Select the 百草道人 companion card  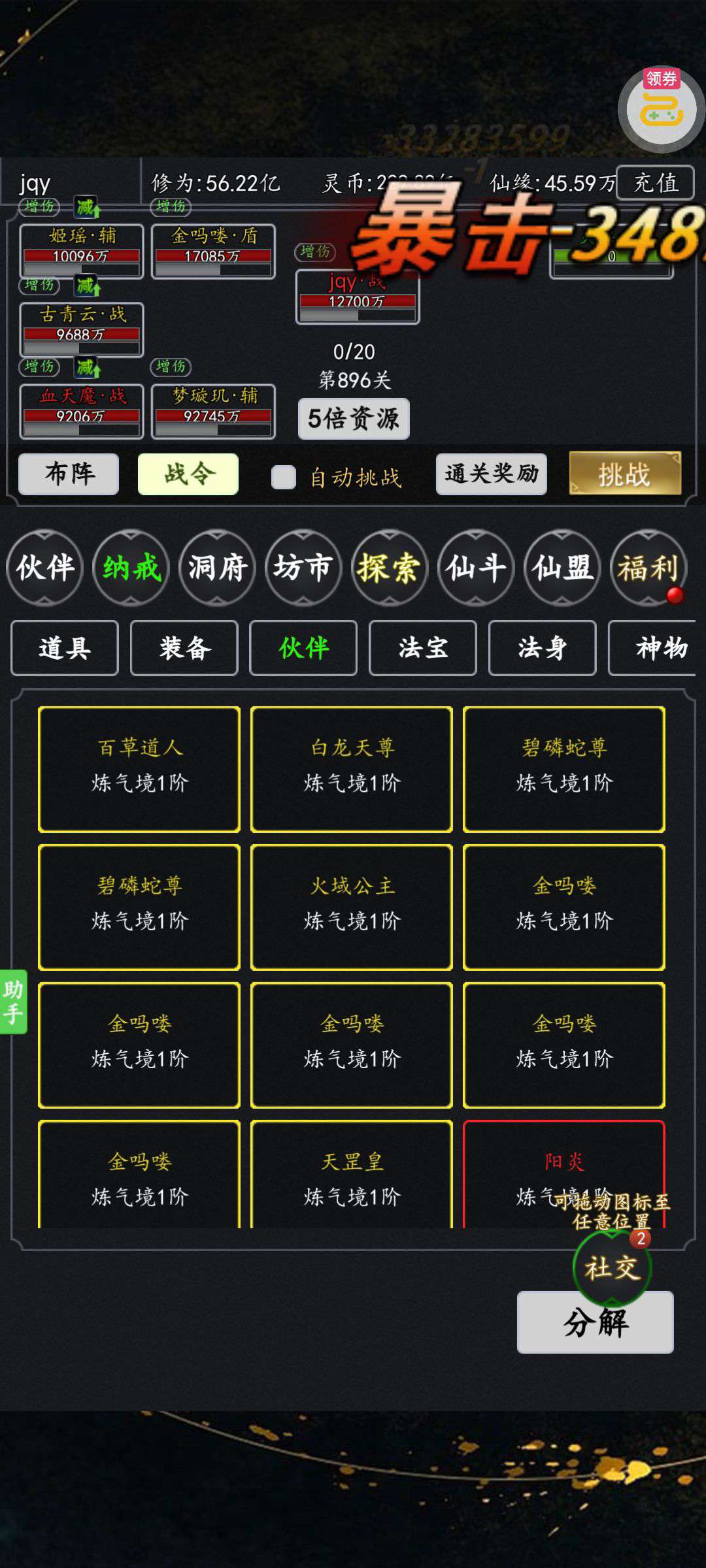point(139,769)
